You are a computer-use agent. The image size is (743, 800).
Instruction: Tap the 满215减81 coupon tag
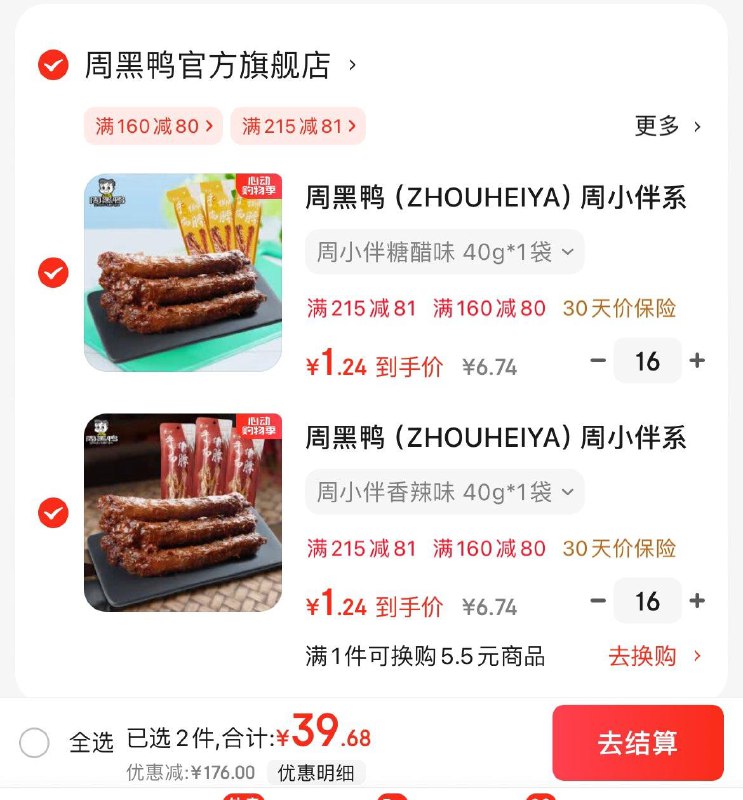tap(297, 124)
